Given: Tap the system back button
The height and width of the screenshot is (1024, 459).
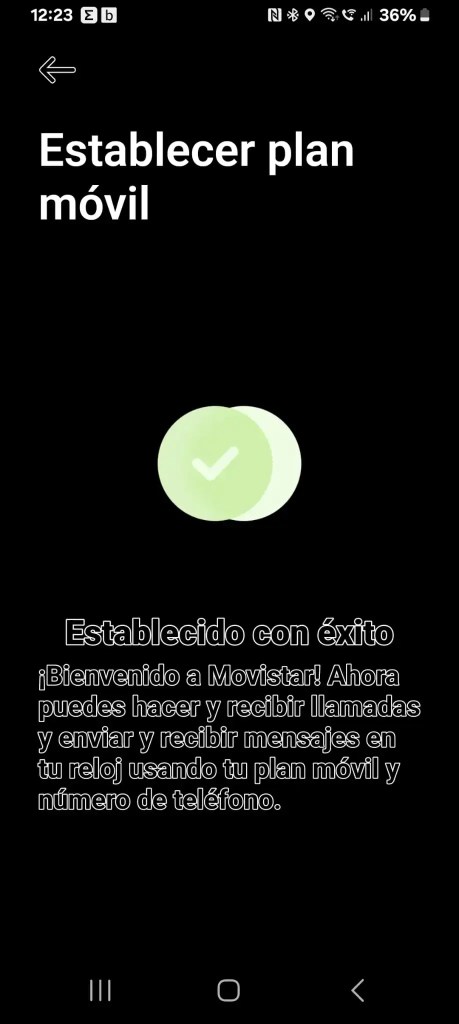Looking at the screenshot, I should [x=357, y=991].
